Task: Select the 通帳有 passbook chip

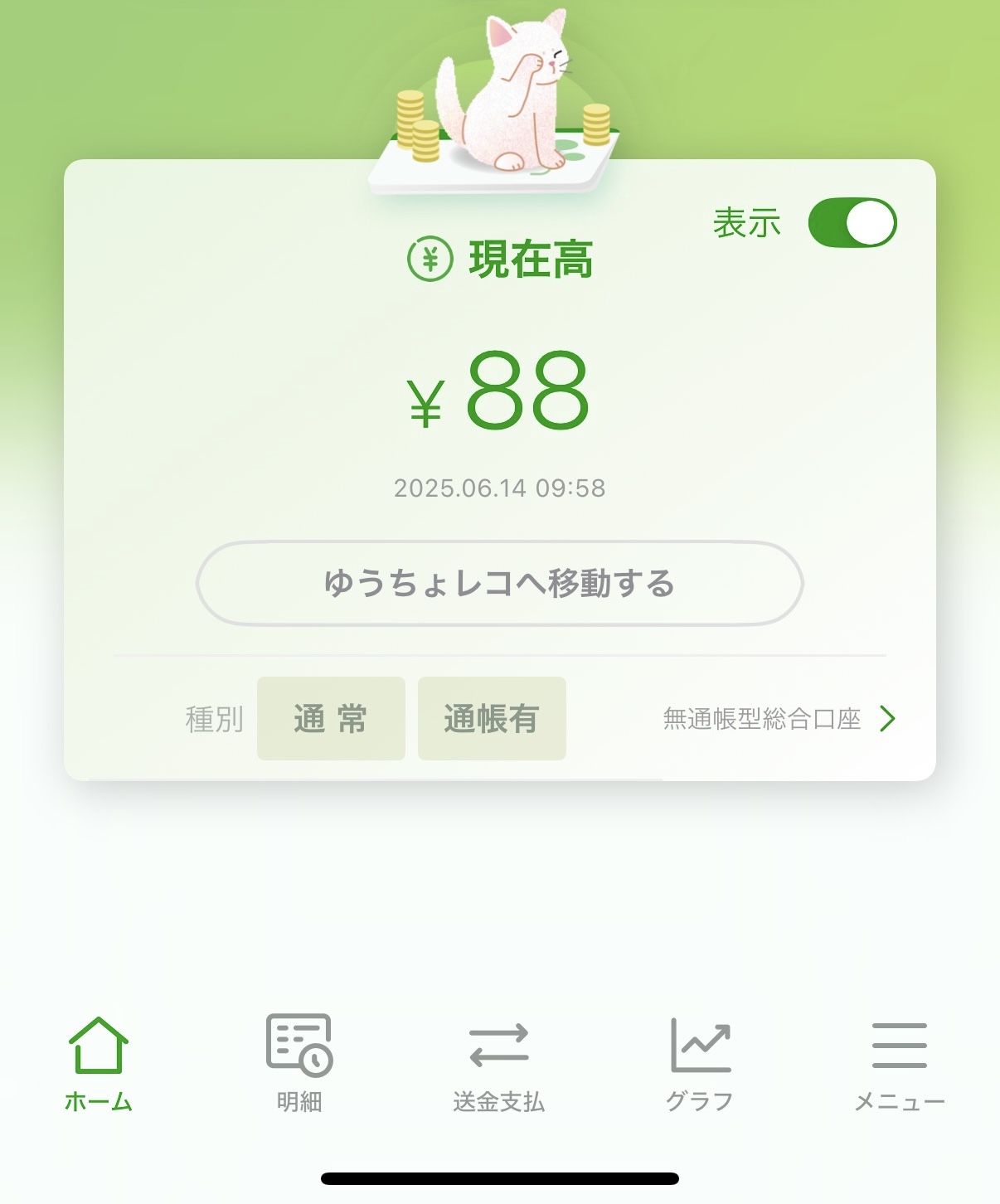Action: (x=491, y=719)
